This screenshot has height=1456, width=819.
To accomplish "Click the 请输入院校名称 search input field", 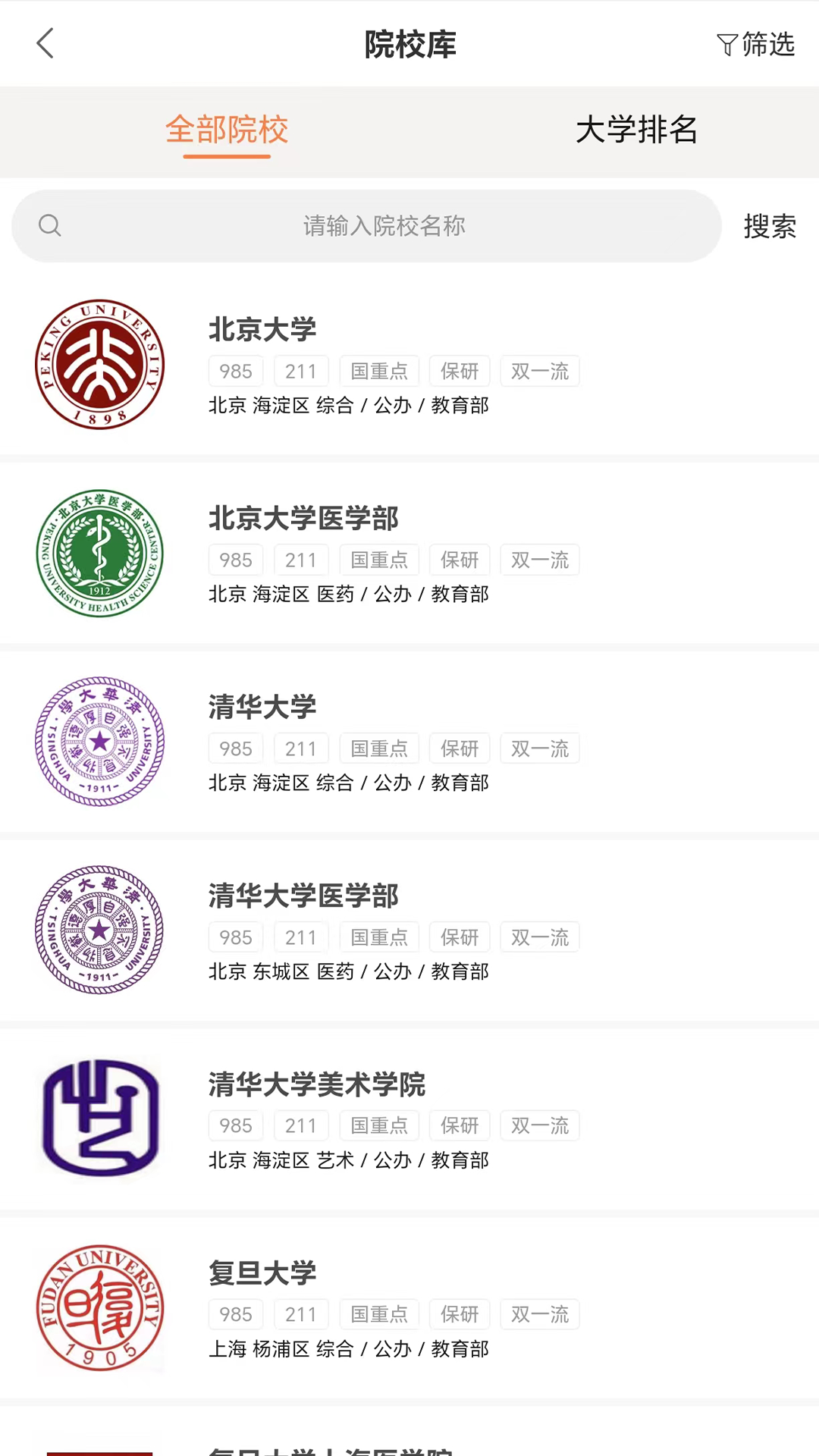I will [383, 226].
